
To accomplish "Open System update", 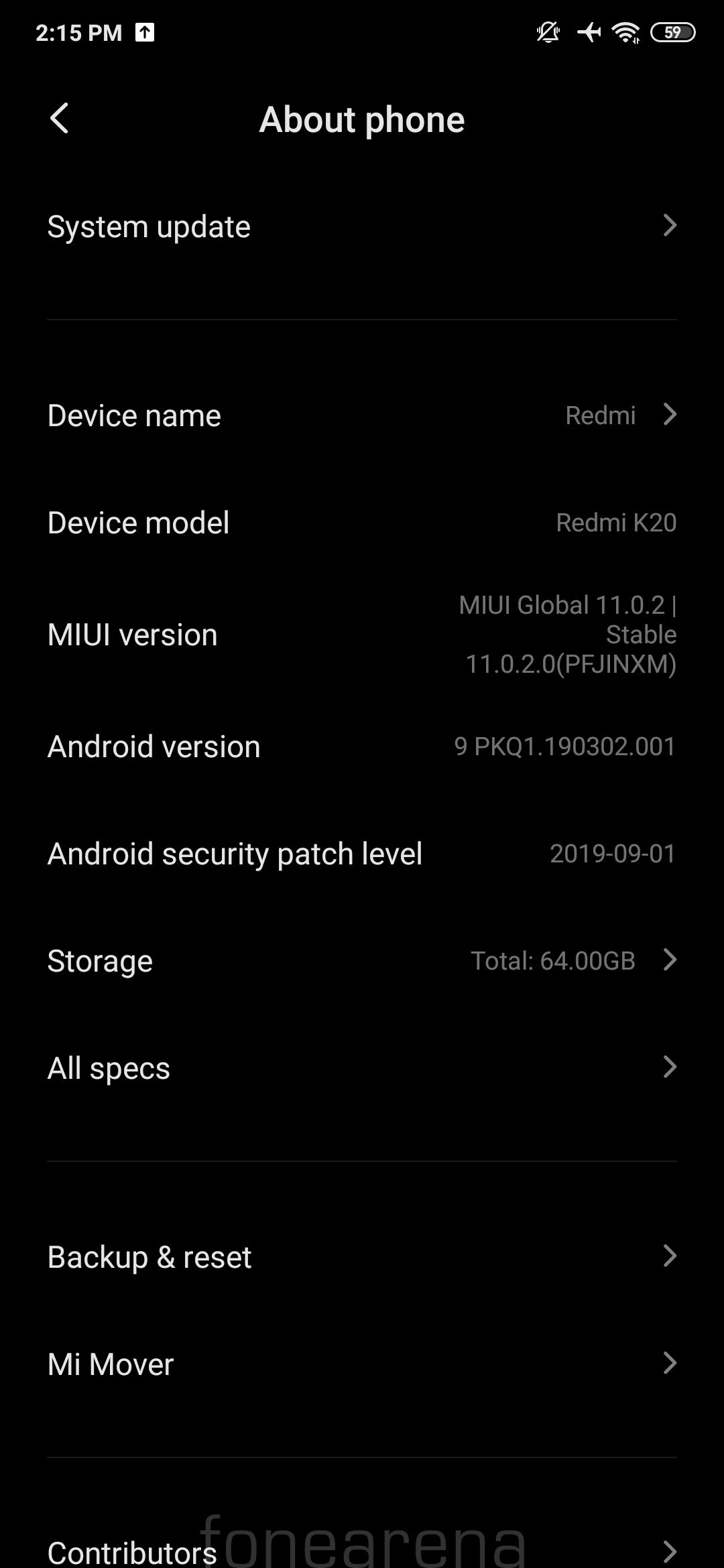I will pyautogui.click(x=362, y=226).
